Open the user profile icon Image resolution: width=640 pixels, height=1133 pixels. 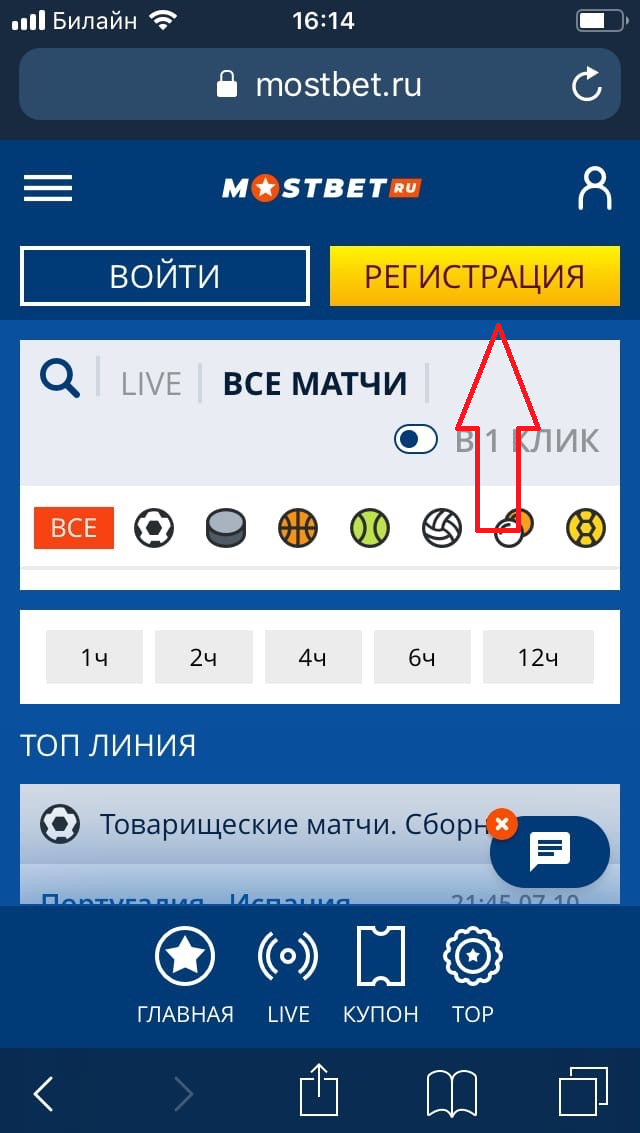594,188
